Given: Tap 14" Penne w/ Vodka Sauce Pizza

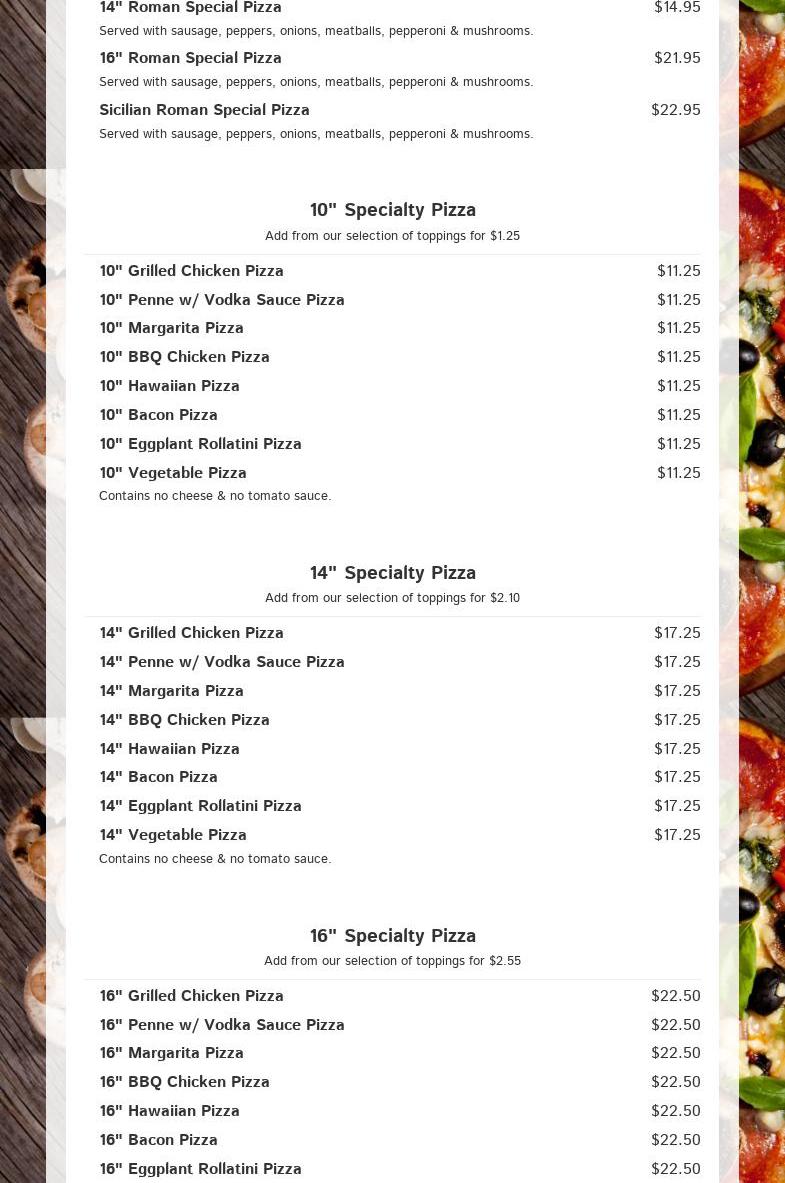Looking at the screenshot, I should click(x=221, y=662).
